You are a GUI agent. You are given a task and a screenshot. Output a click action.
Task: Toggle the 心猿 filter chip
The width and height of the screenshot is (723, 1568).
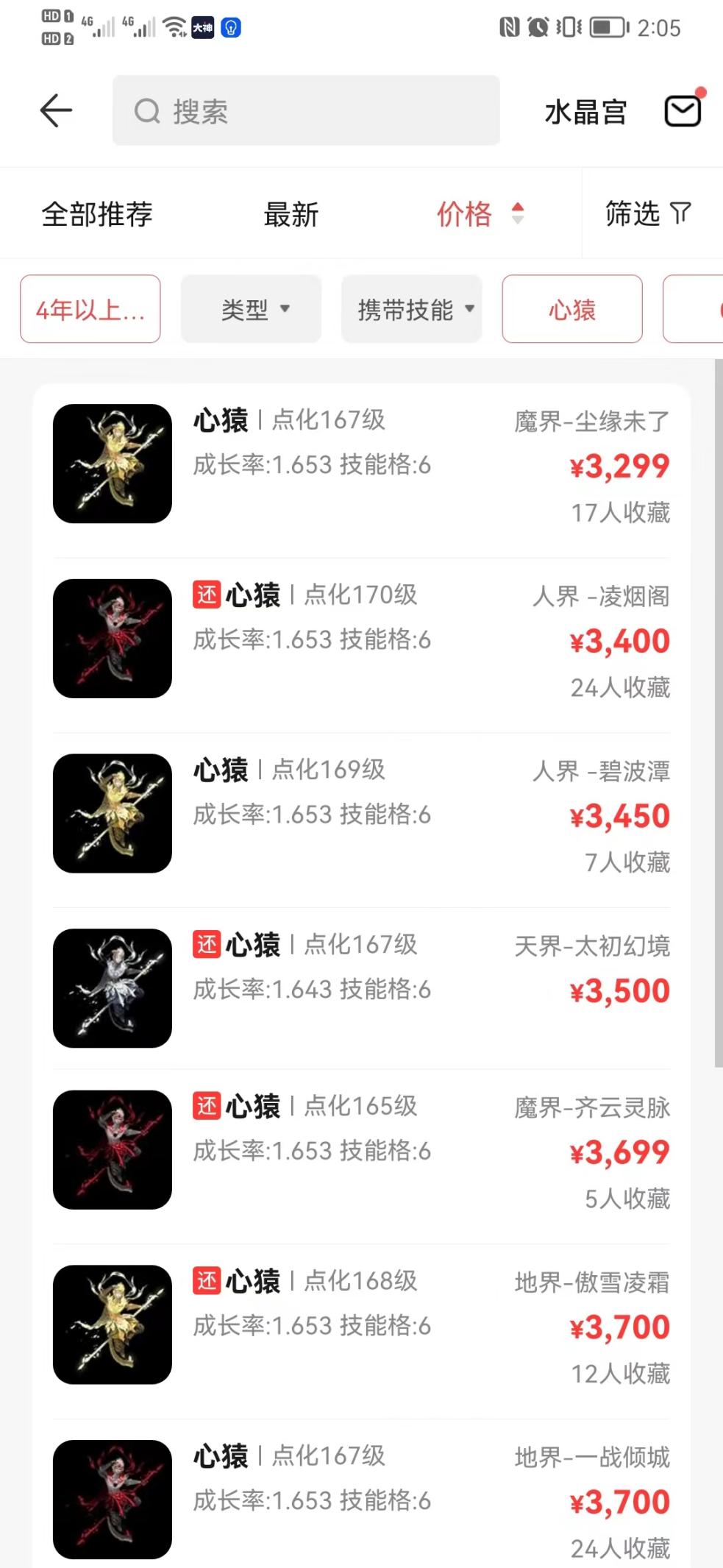click(x=572, y=309)
